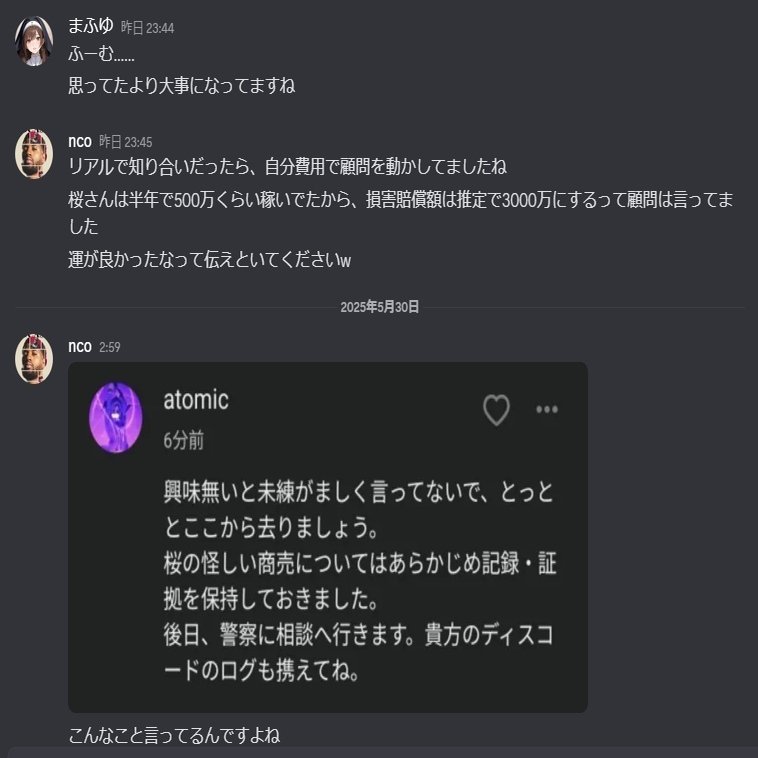
Task: Open nco's avatar beside the 2:59 message
Action: pyautogui.click(x=34, y=358)
